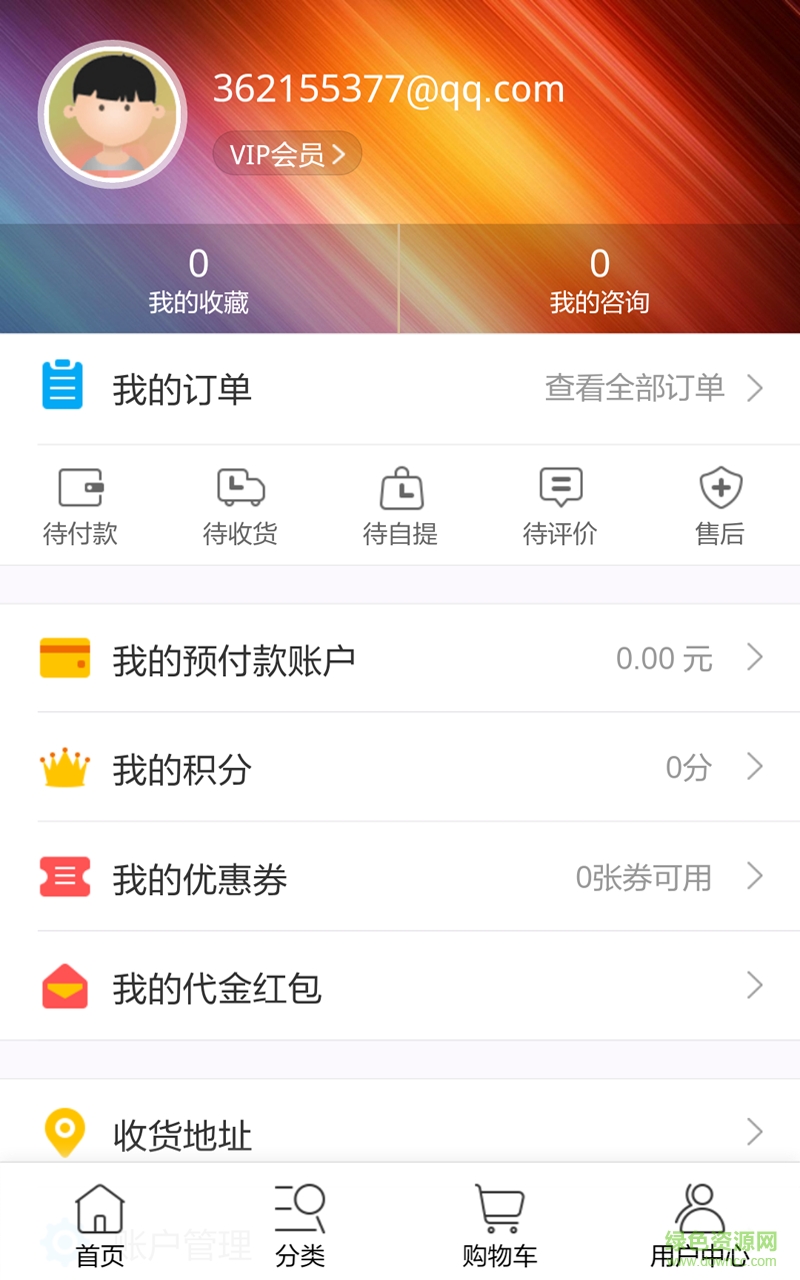Expand 我的积分 details with the arrow
The image size is (800, 1280).
point(756,767)
